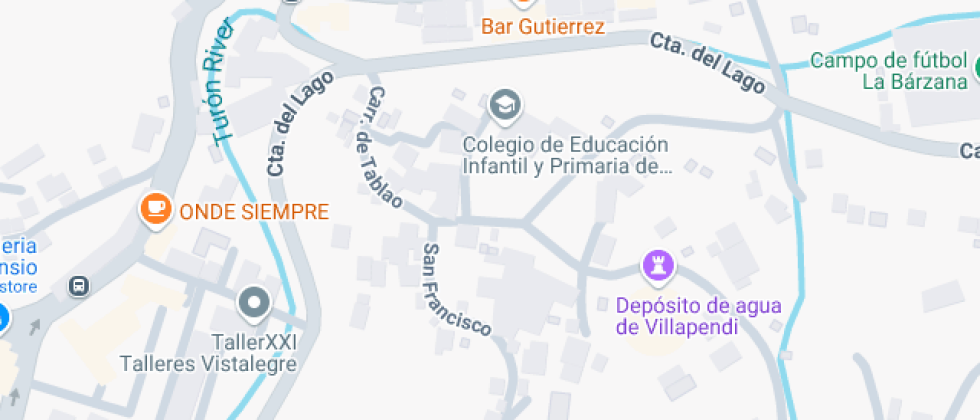Viewport: 980px width, 420px height.
Task: Tap the Colegio de Educación Infantil school marker
Action: pos(506,106)
